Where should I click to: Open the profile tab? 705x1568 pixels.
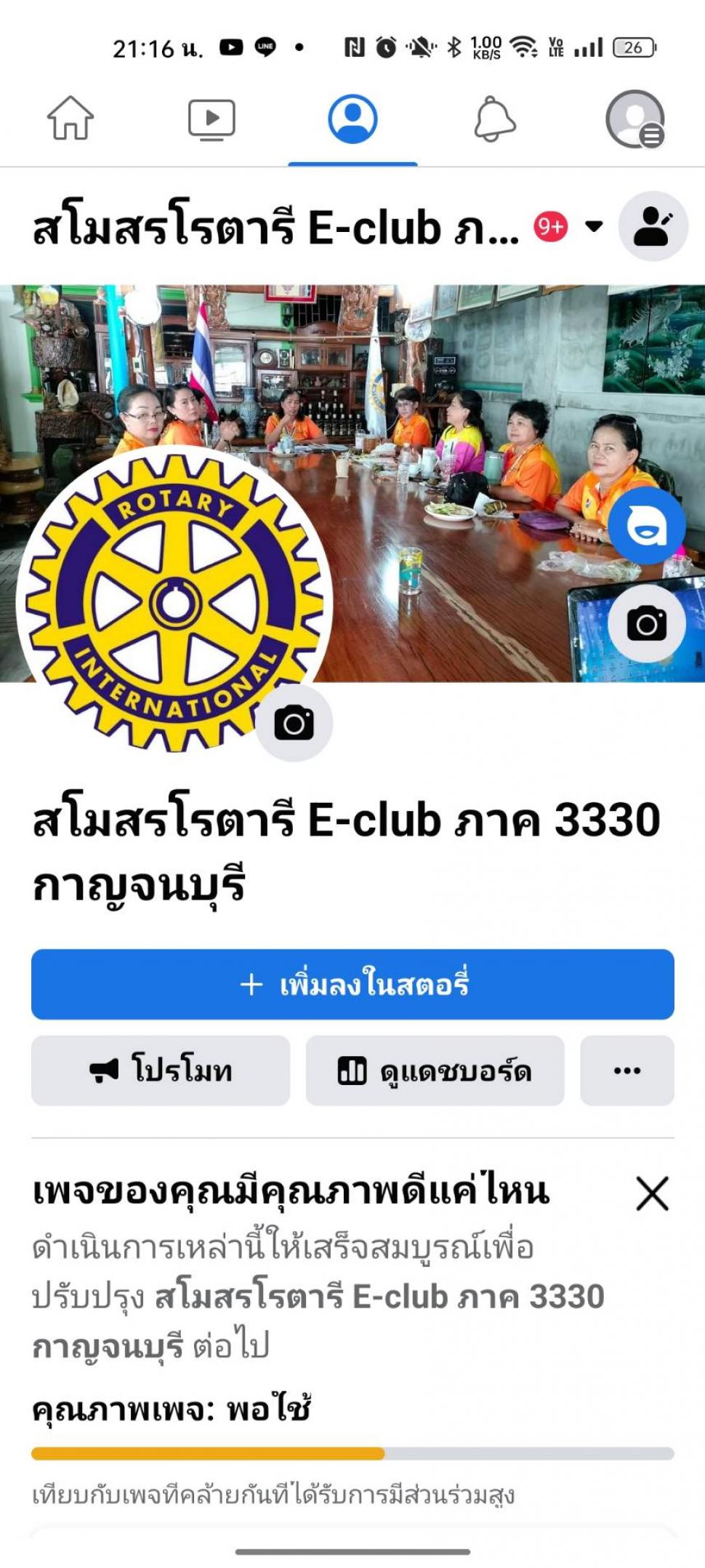352,119
